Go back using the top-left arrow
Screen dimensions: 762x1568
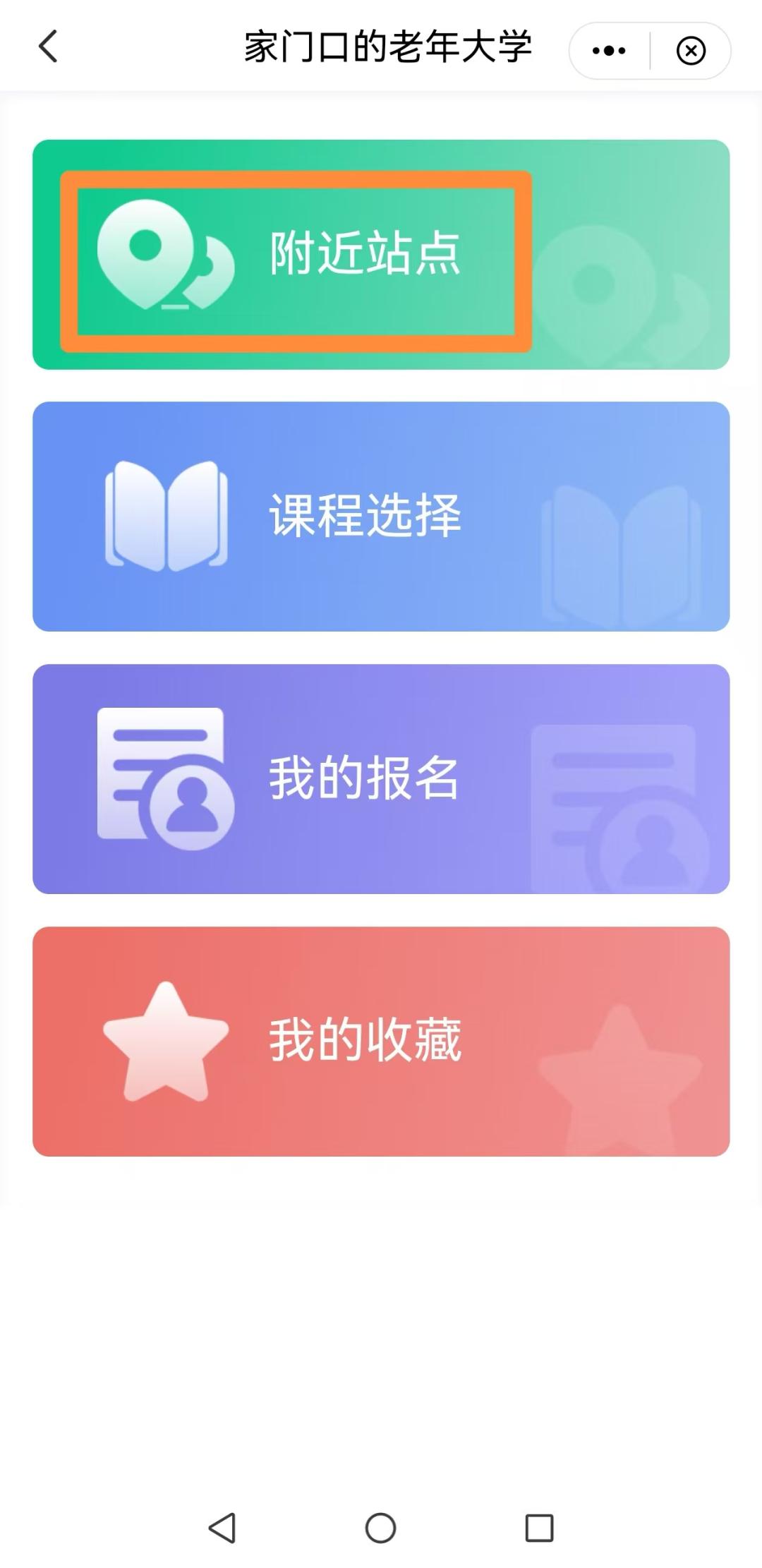(x=48, y=47)
